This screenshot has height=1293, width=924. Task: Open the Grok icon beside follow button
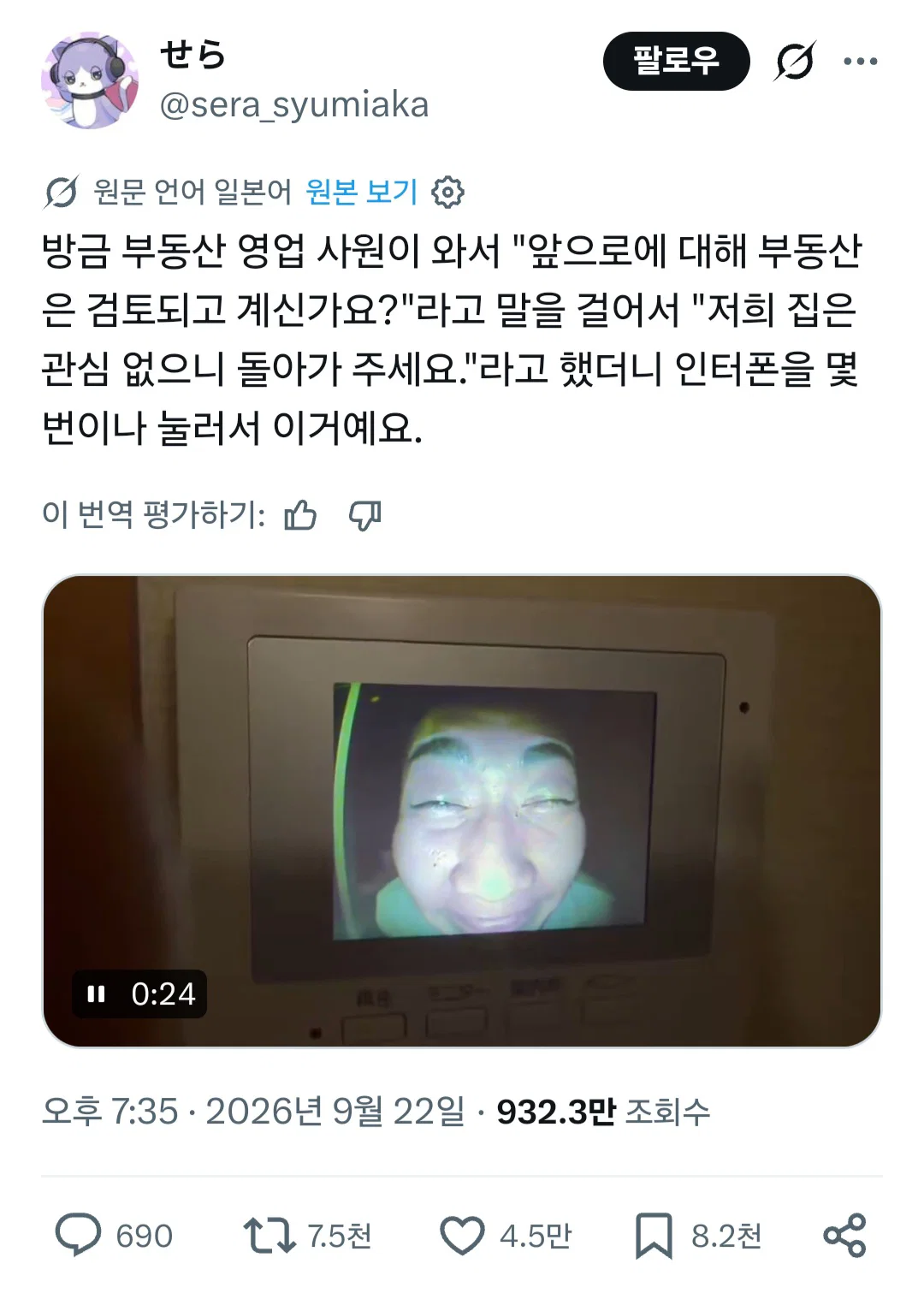coord(795,61)
